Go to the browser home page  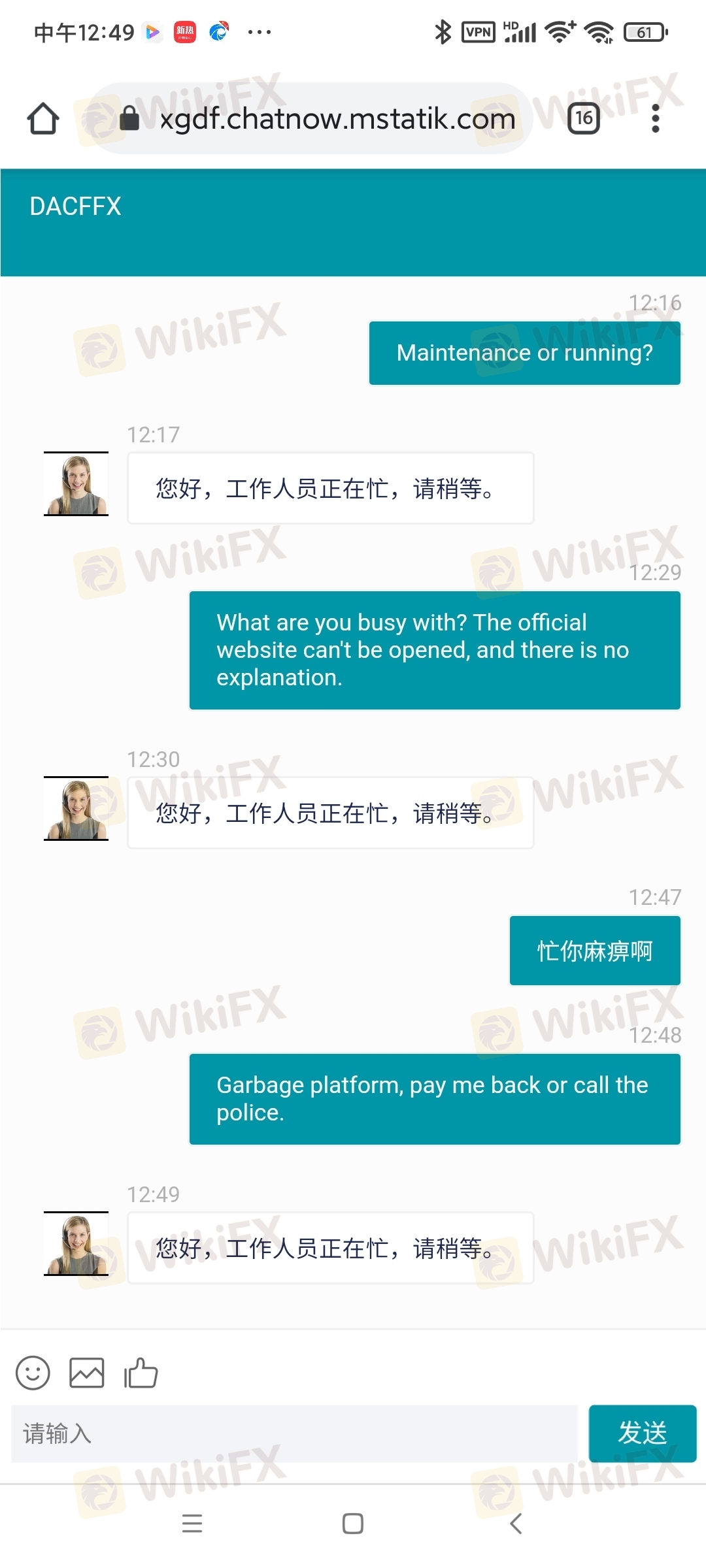coord(43,118)
